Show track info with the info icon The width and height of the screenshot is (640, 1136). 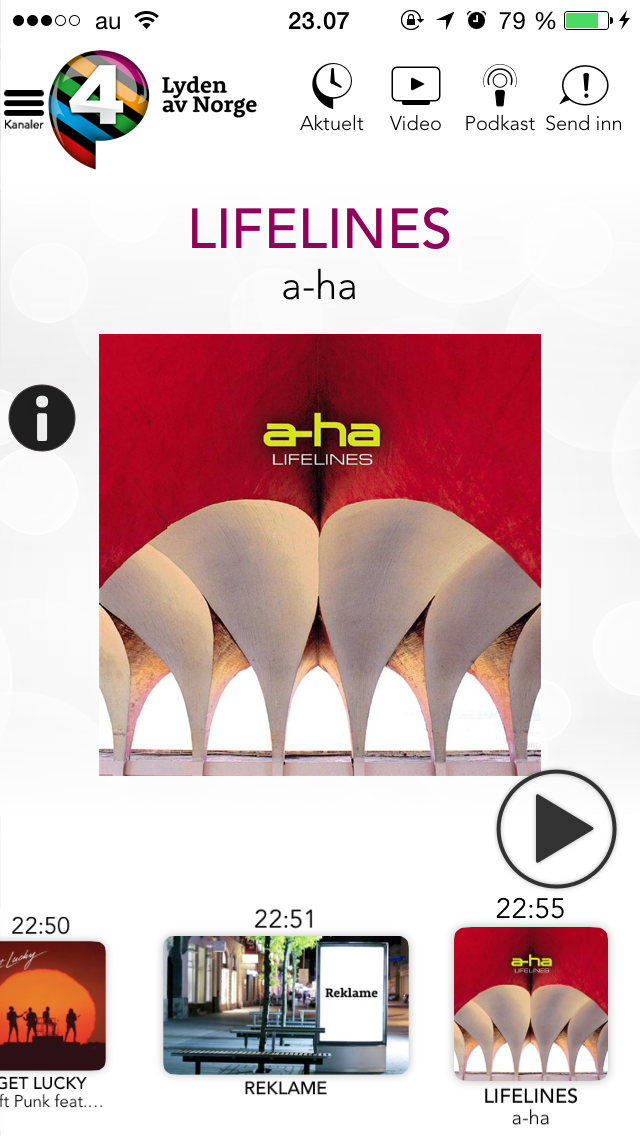coord(42,418)
